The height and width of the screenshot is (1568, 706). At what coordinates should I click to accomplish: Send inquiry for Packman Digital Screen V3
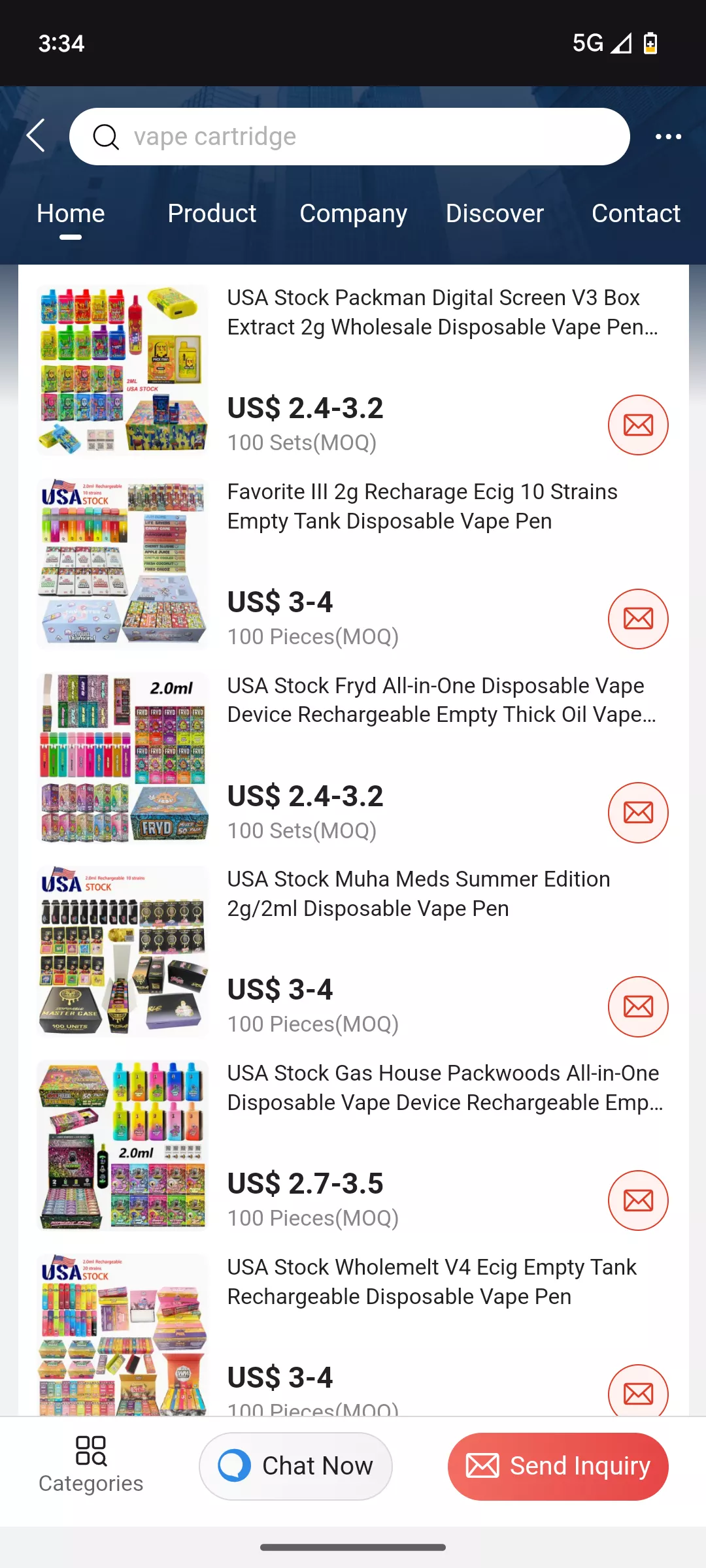point(638,425)
